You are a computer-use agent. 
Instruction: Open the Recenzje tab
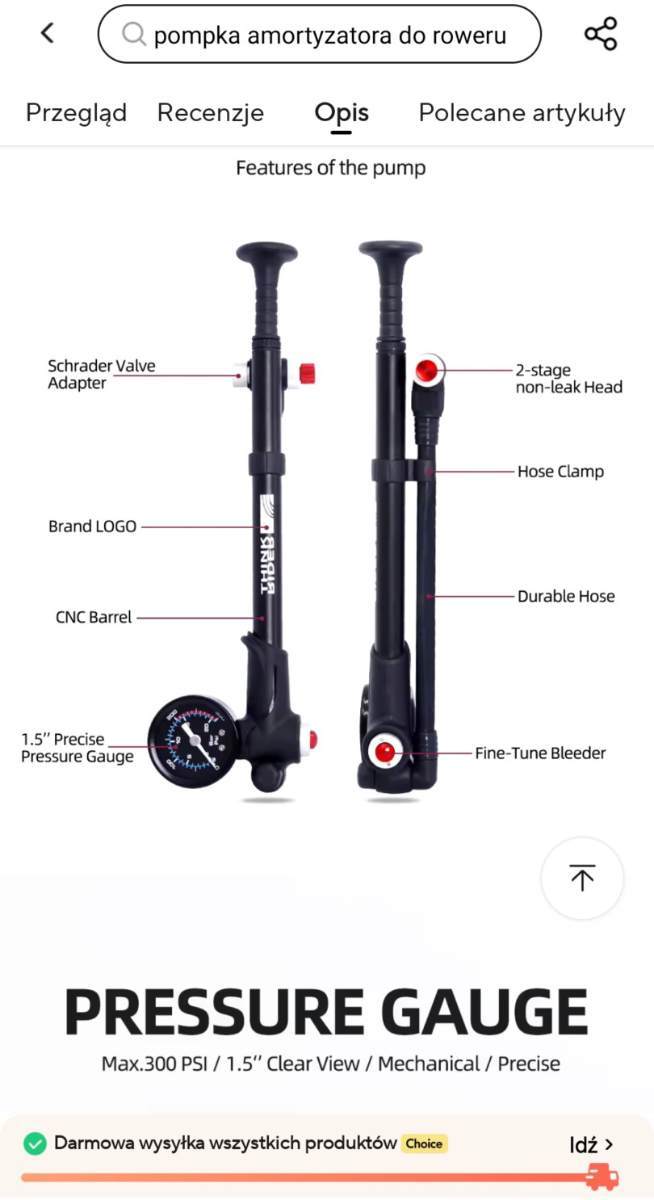tap(211, 113)
